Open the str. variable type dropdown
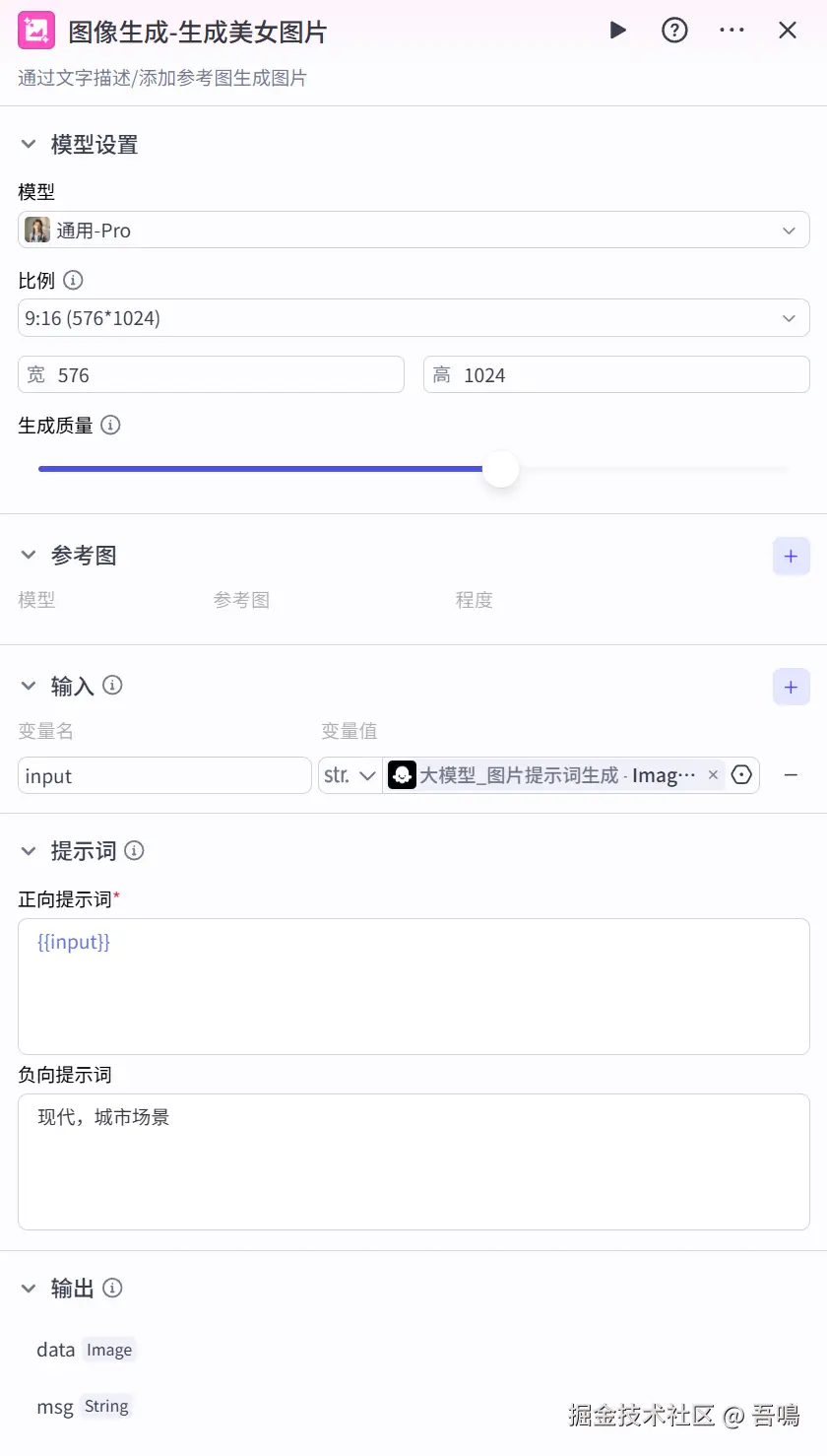 coord(350,775)
